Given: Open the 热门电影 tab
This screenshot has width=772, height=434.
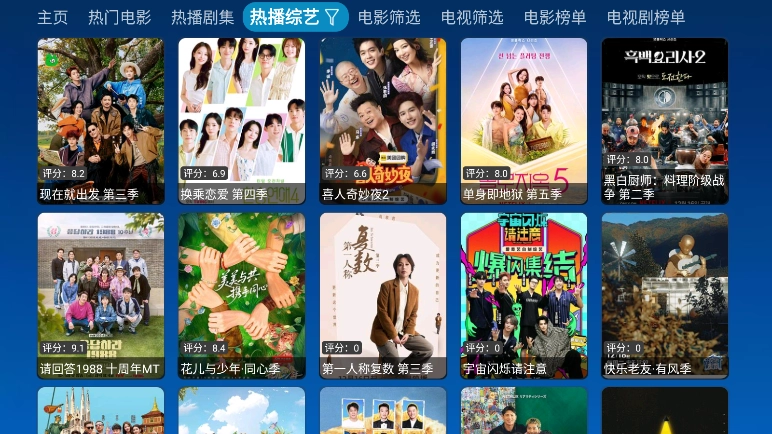Looking at the screenshot, I should [x=120, y=17].
